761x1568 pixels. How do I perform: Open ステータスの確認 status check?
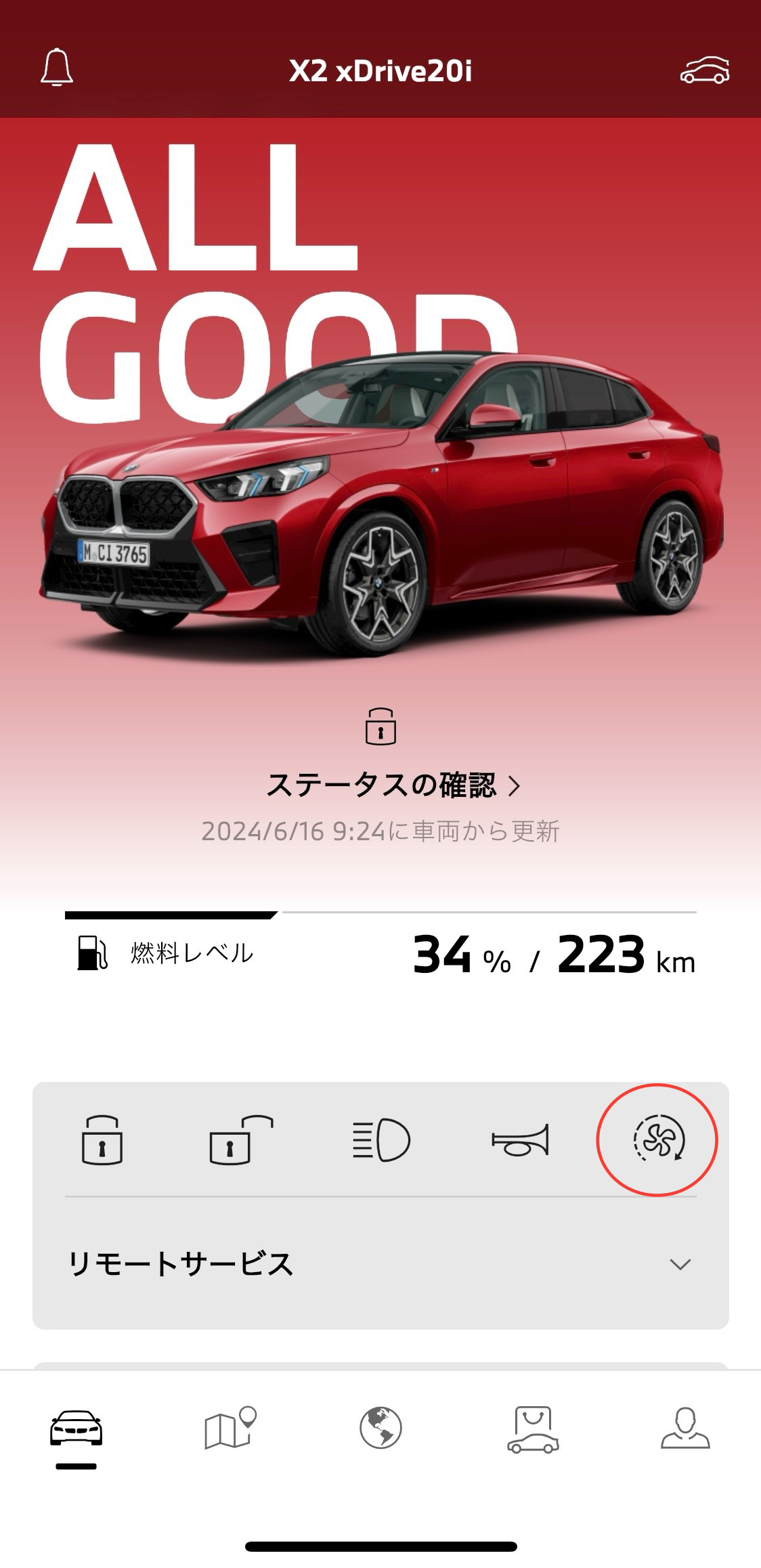tap(393, 785)
